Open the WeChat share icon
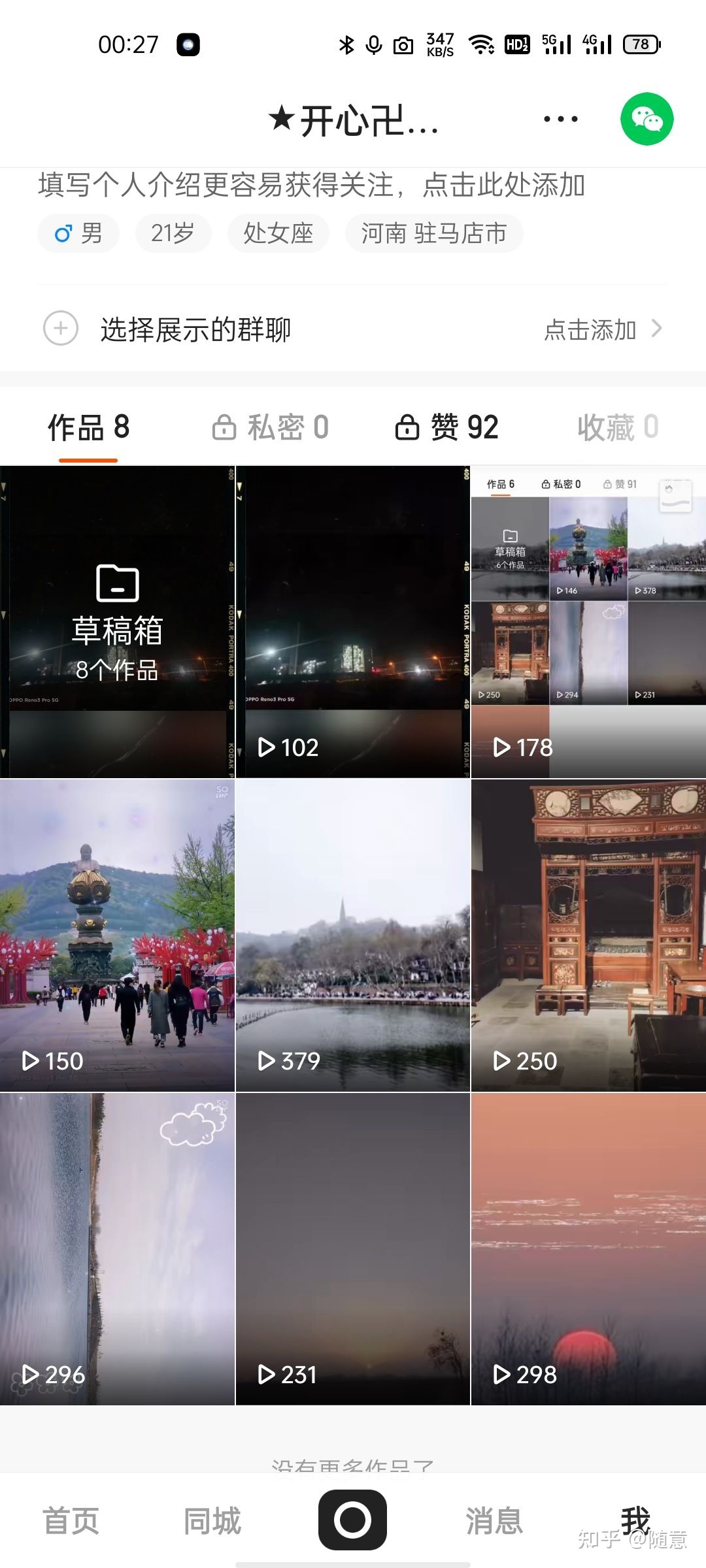The image size is (706, 1568). click(646, 119)
